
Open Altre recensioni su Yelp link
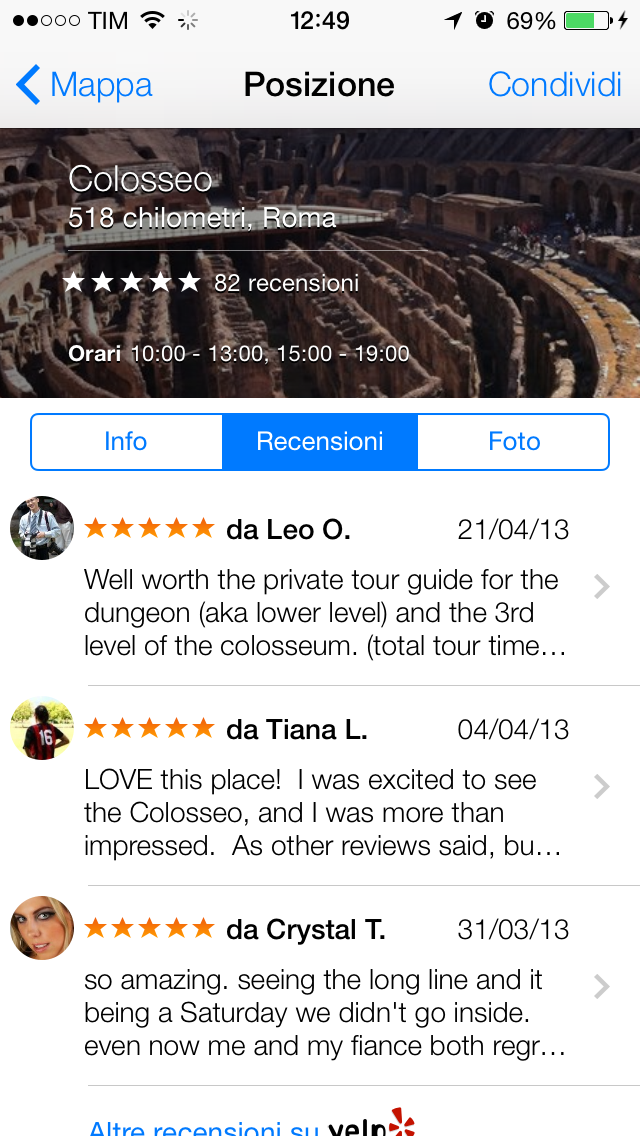click(x=250, y=1125)
